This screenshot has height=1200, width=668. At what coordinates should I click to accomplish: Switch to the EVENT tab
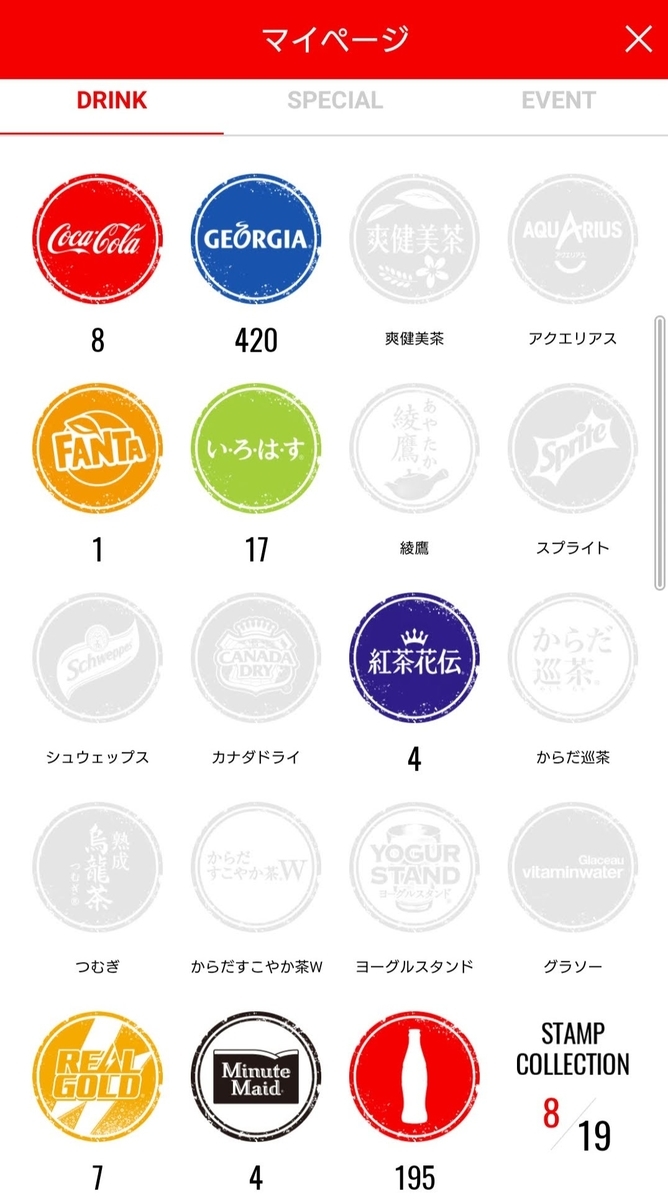coord(558,101)
